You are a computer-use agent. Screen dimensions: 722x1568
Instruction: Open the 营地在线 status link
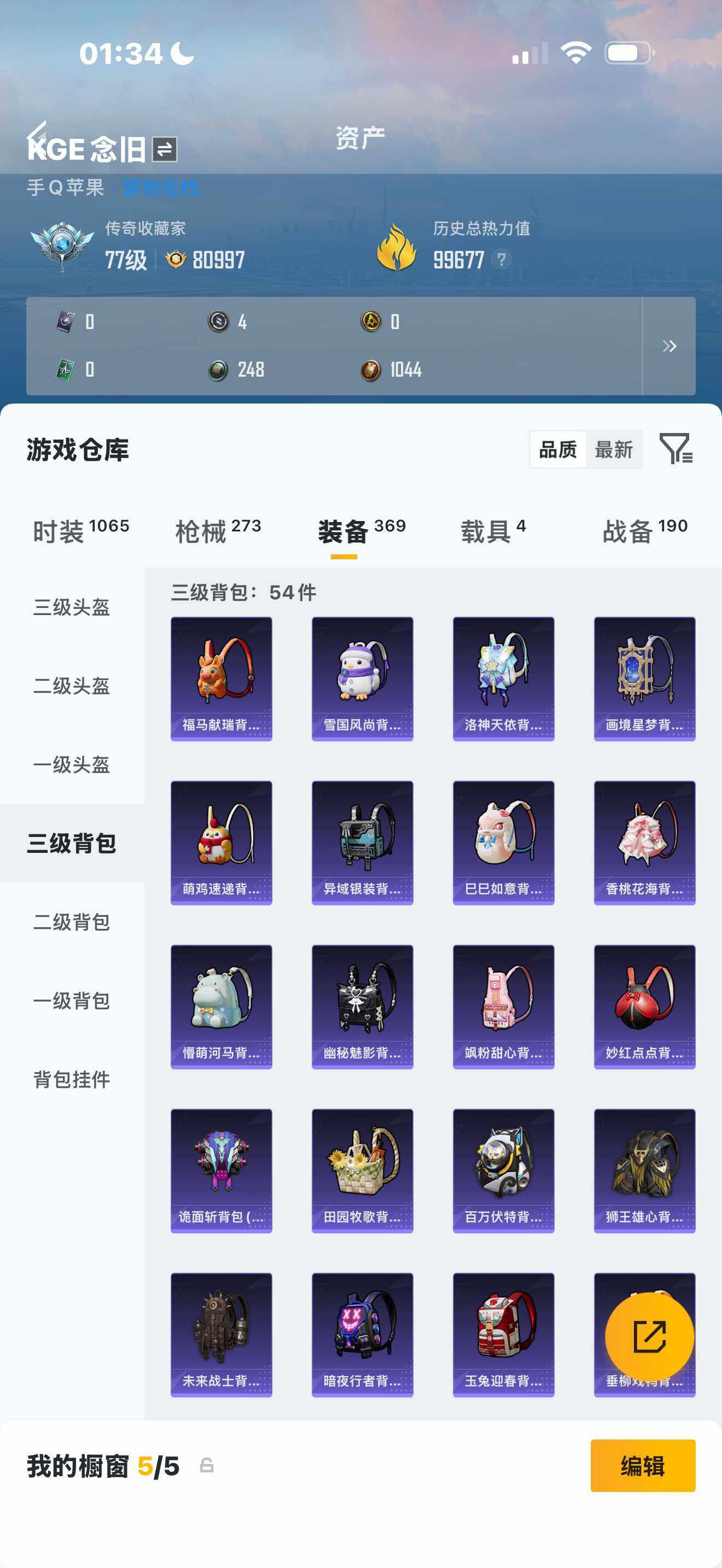pos(160,187)
